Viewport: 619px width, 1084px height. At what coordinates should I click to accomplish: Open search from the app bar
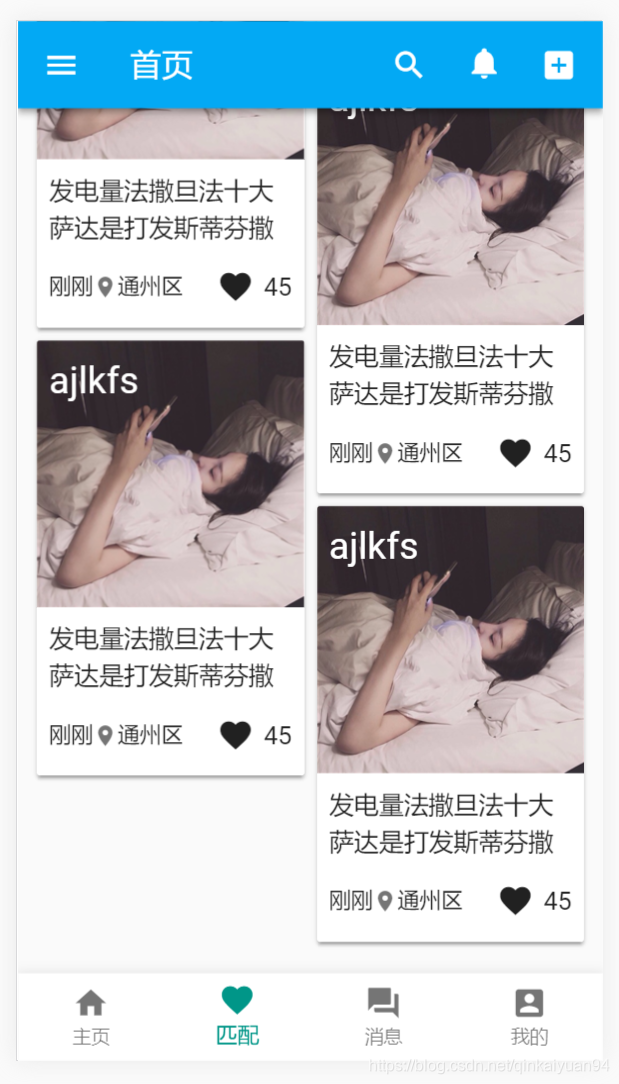point(409,65)
